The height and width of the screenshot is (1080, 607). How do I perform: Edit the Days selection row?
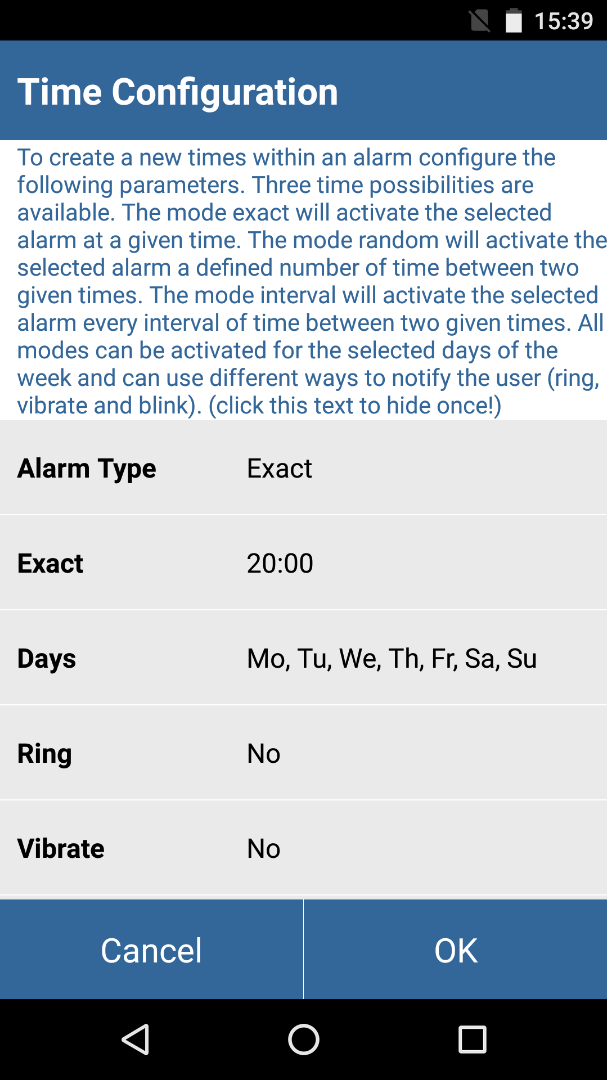303,658
